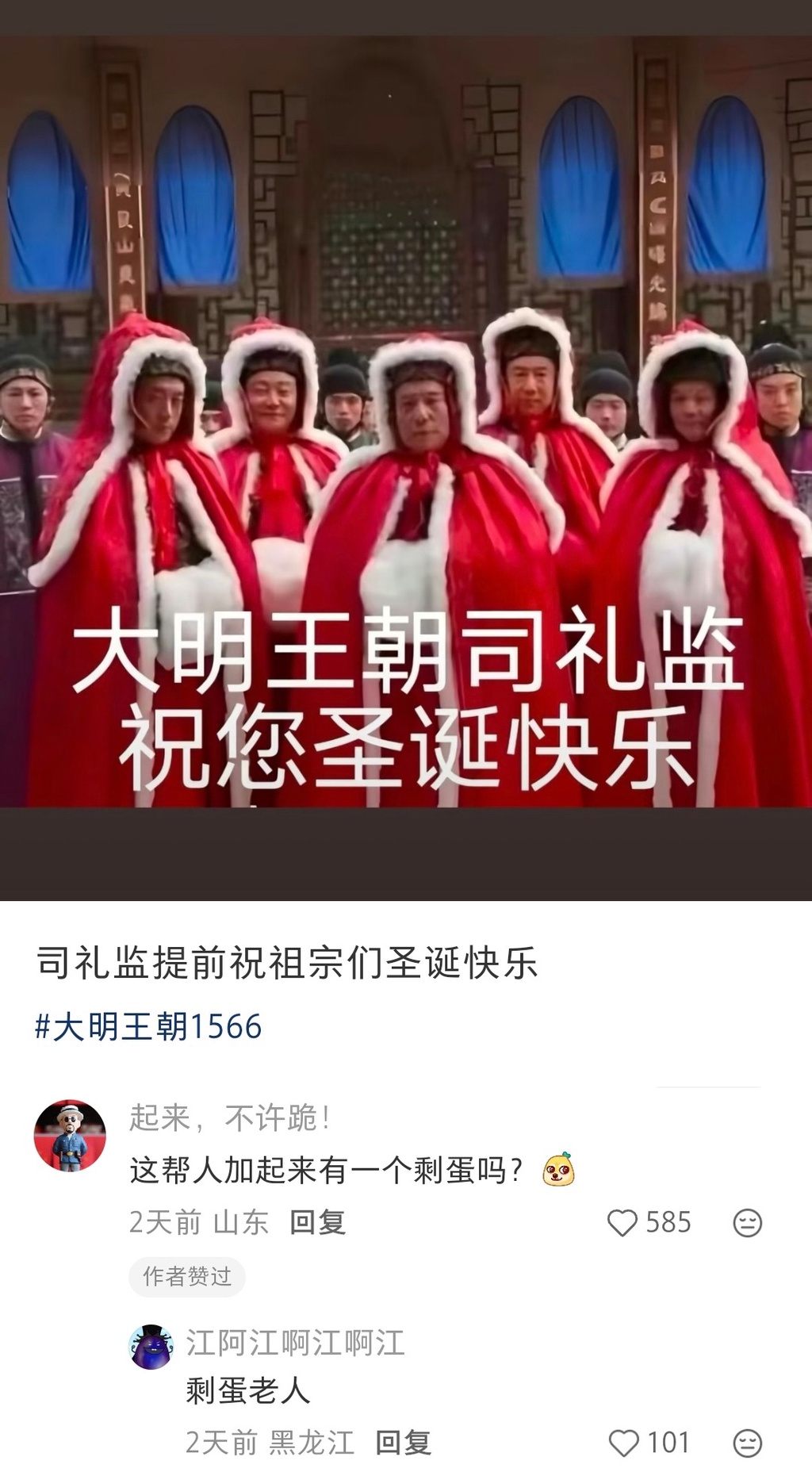812x1472 pixels.
Task: Like the comment with 585 likes
Action: coord(622,1223)
